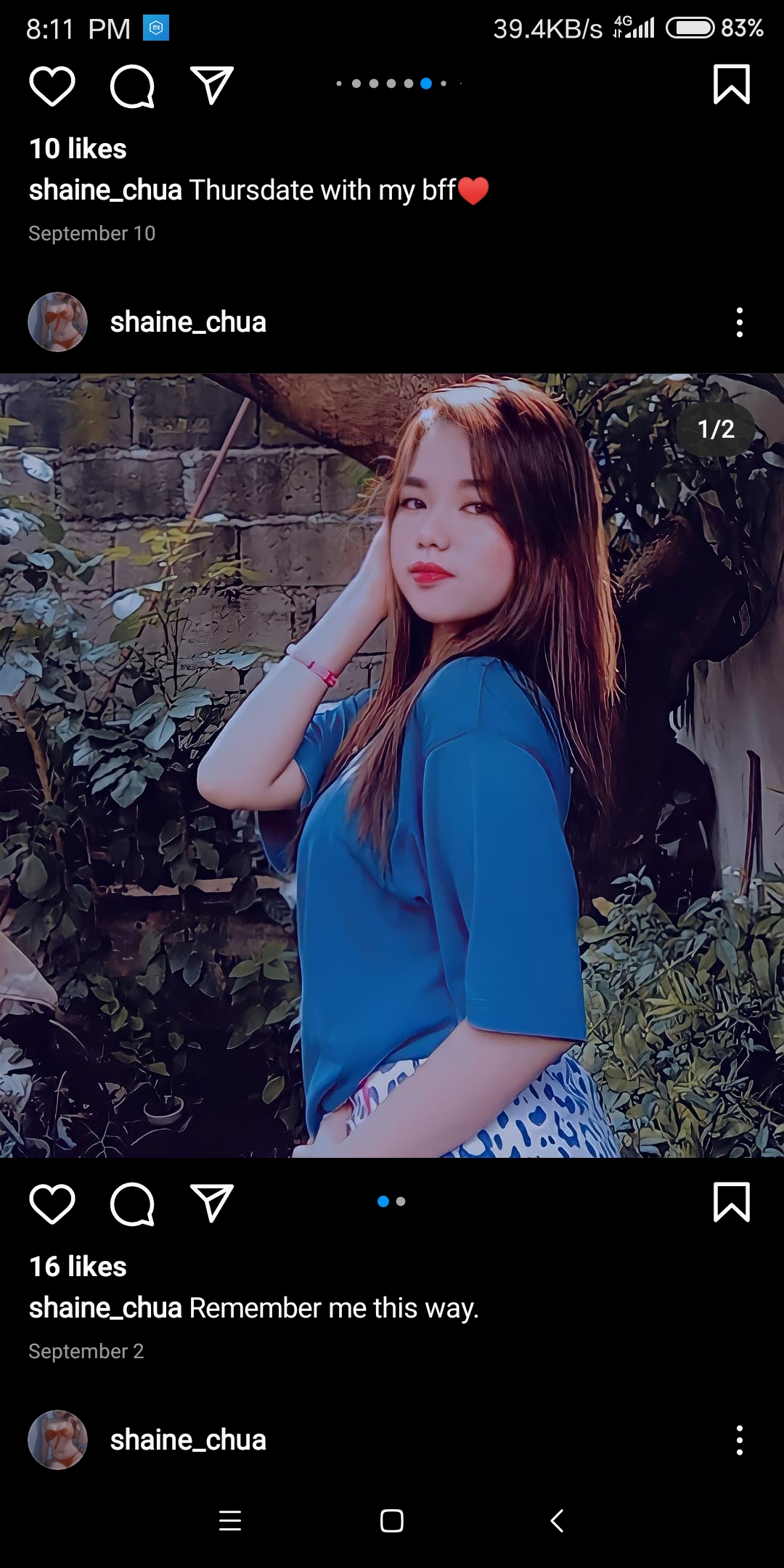Share the Thursdate with my bff post
The height and width of the screenshot is (1568, 784).
click(211, 85)
